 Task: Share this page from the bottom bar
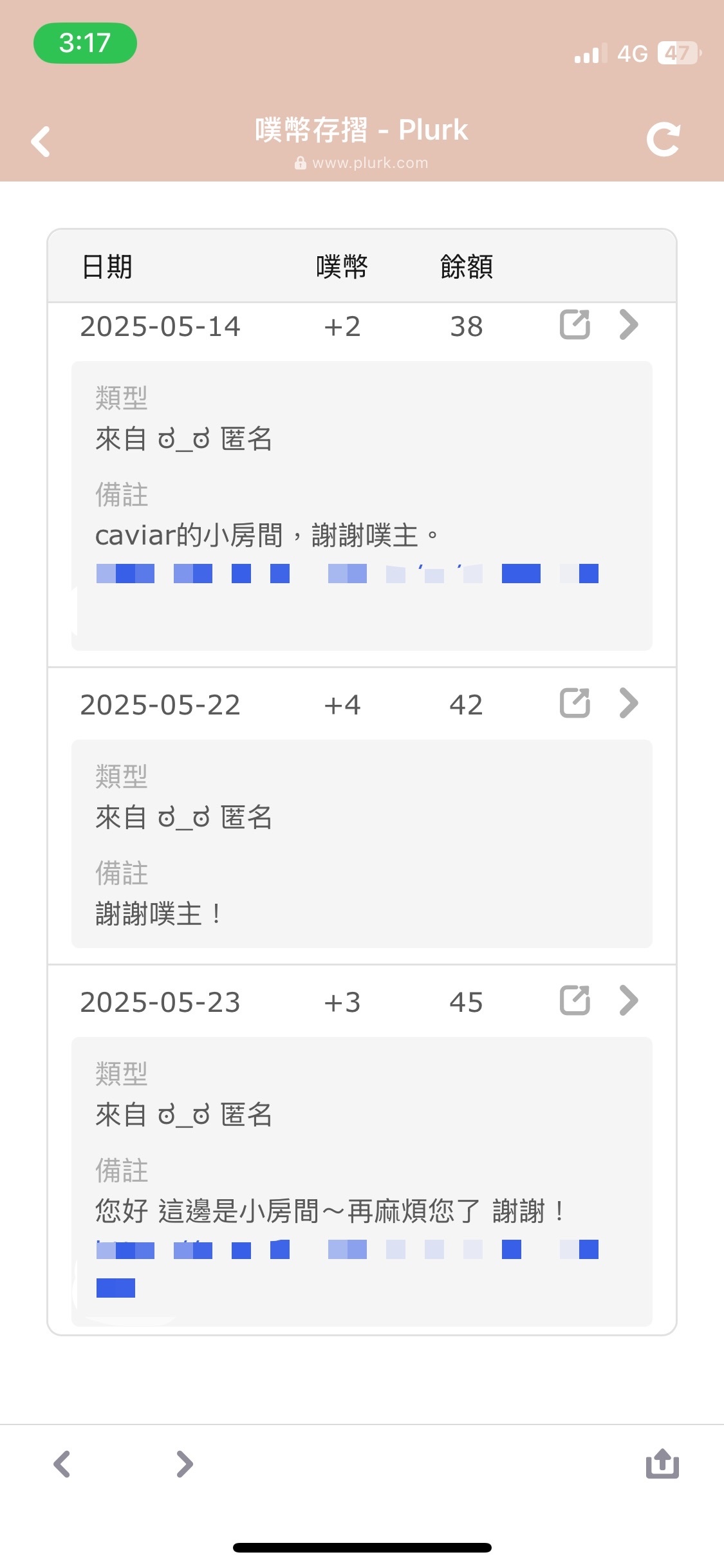[662, 1464]
